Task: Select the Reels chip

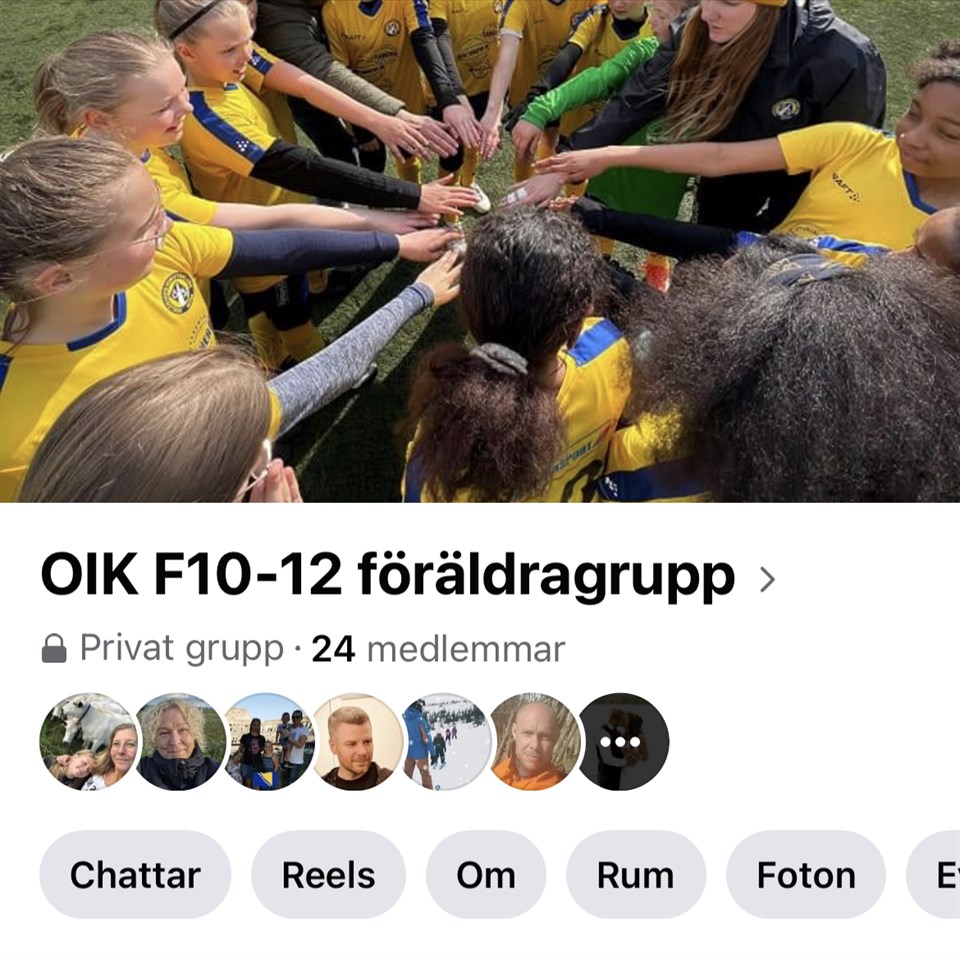Action: tap(328, 875)
